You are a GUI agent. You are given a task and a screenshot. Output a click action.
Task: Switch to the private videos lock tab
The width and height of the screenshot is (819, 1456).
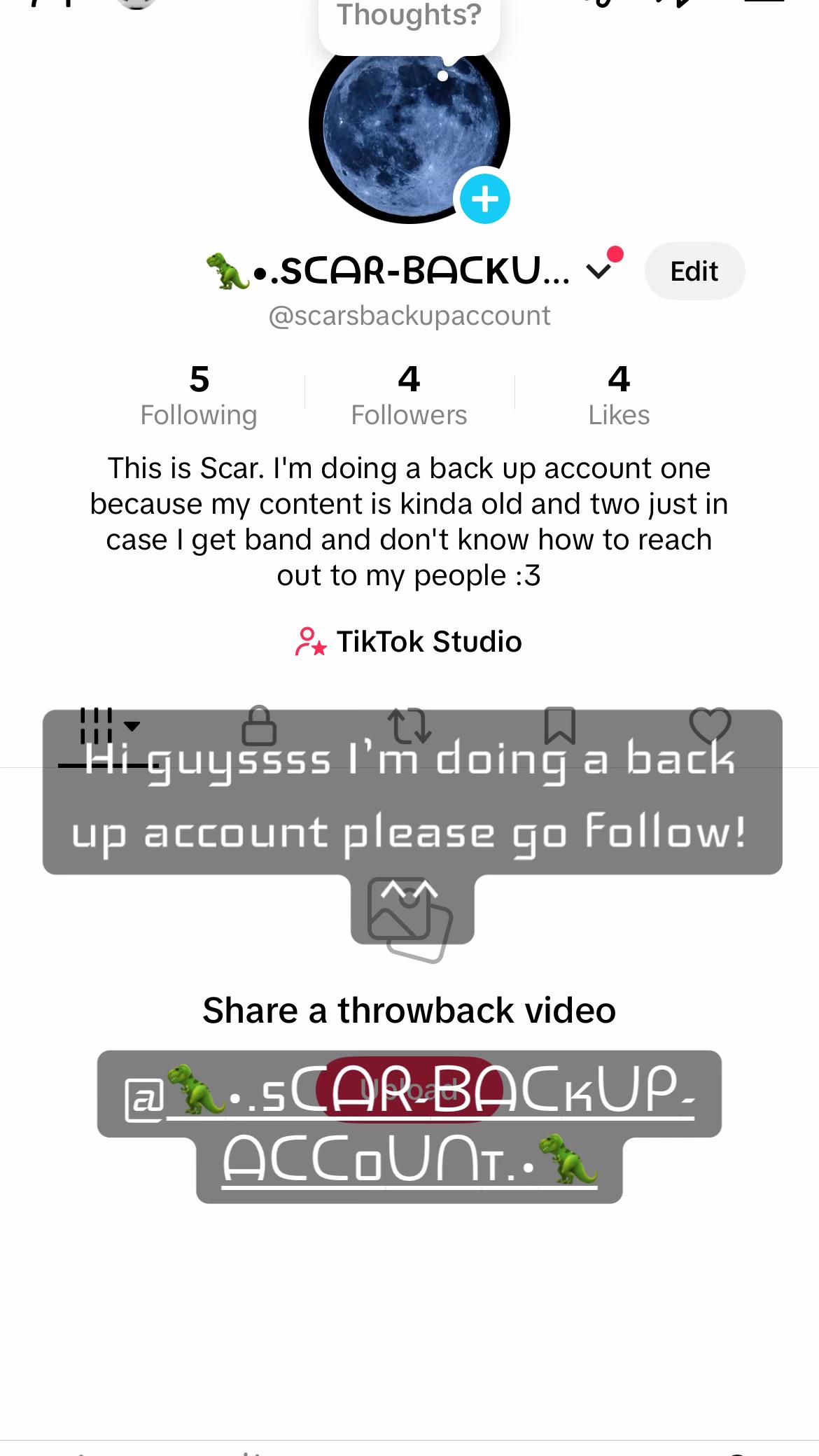click(x=259, y=725)
